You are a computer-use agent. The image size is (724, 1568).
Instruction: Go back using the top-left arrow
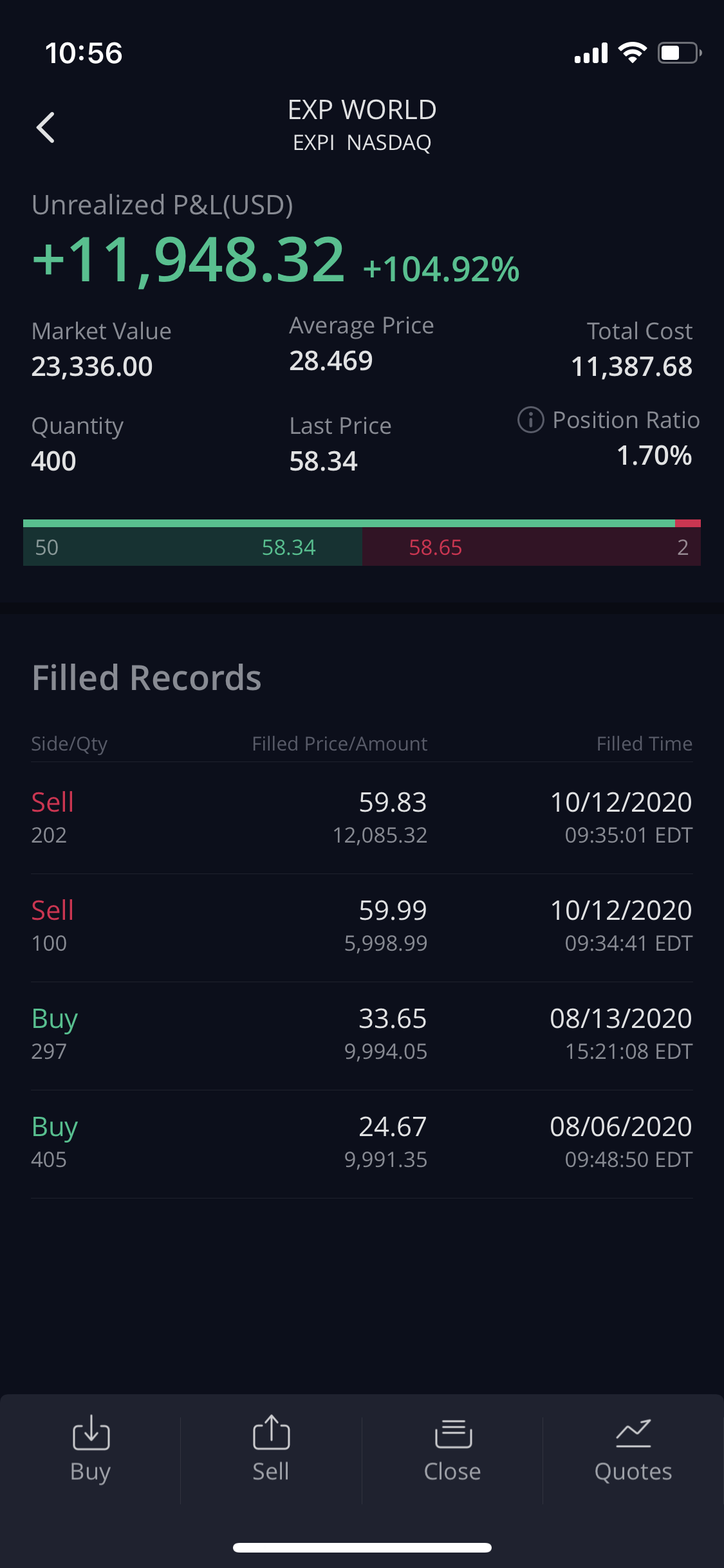click(46, 127)
